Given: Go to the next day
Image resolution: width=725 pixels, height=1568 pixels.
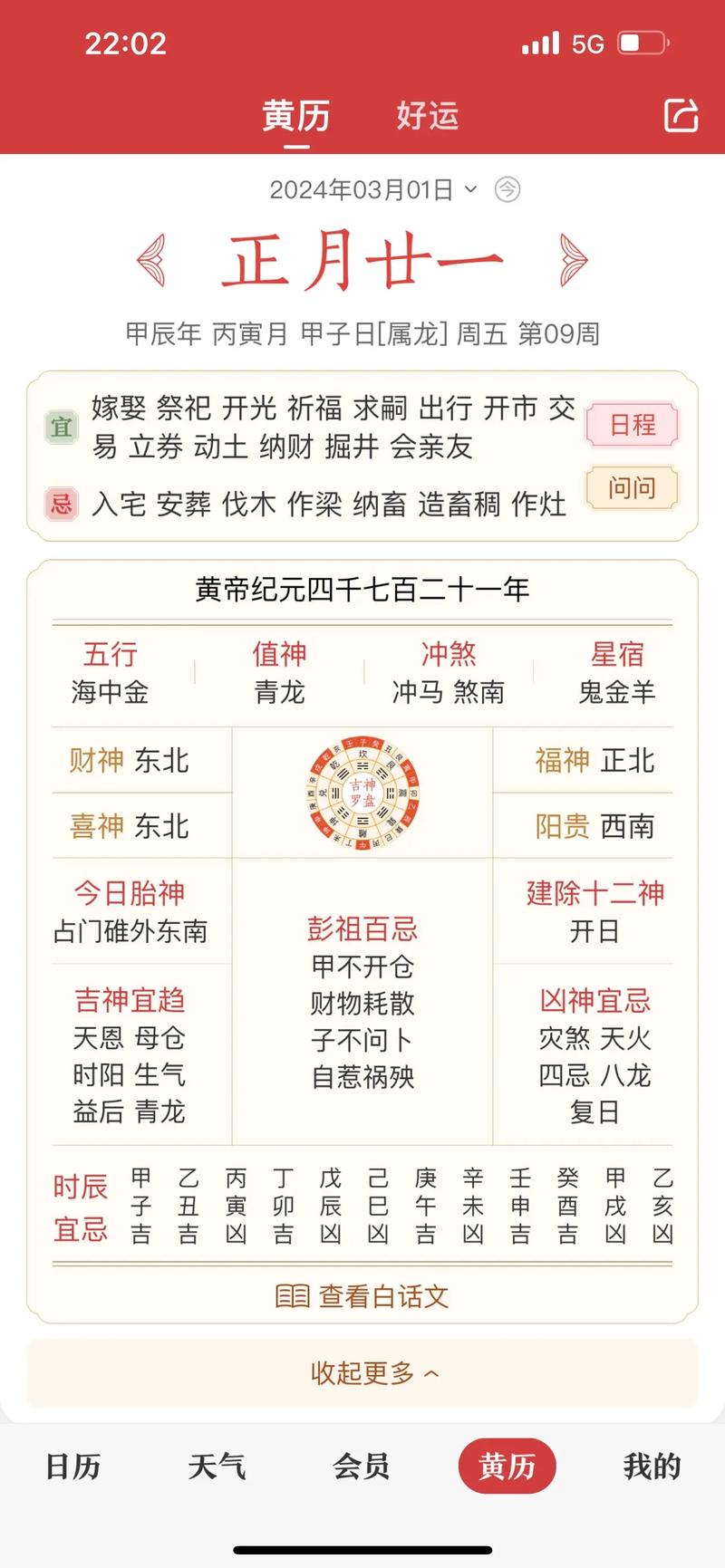Looking at the screenshot, I should [x=573, y=260].
